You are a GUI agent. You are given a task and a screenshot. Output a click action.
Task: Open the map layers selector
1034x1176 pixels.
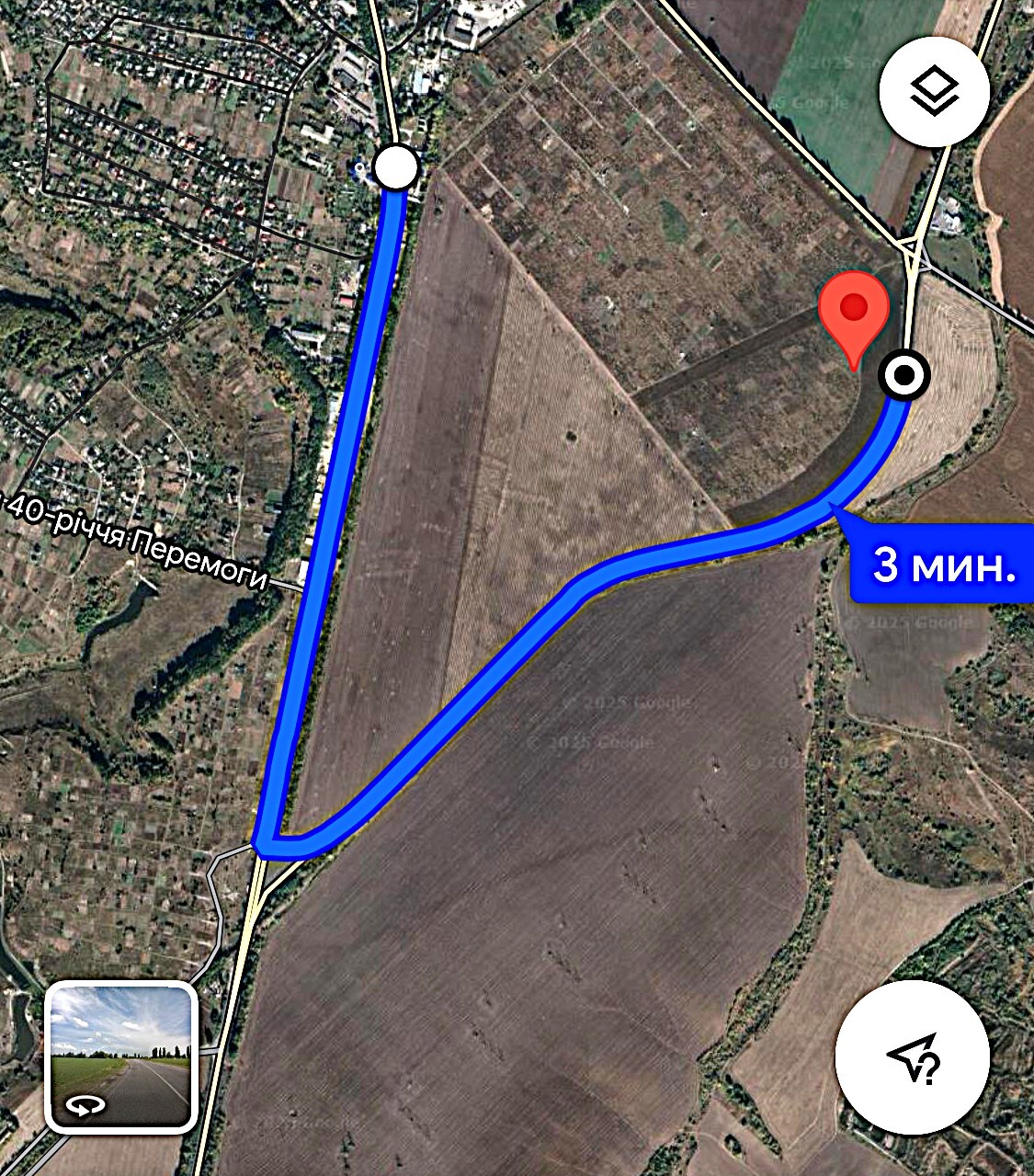(934, 92)
